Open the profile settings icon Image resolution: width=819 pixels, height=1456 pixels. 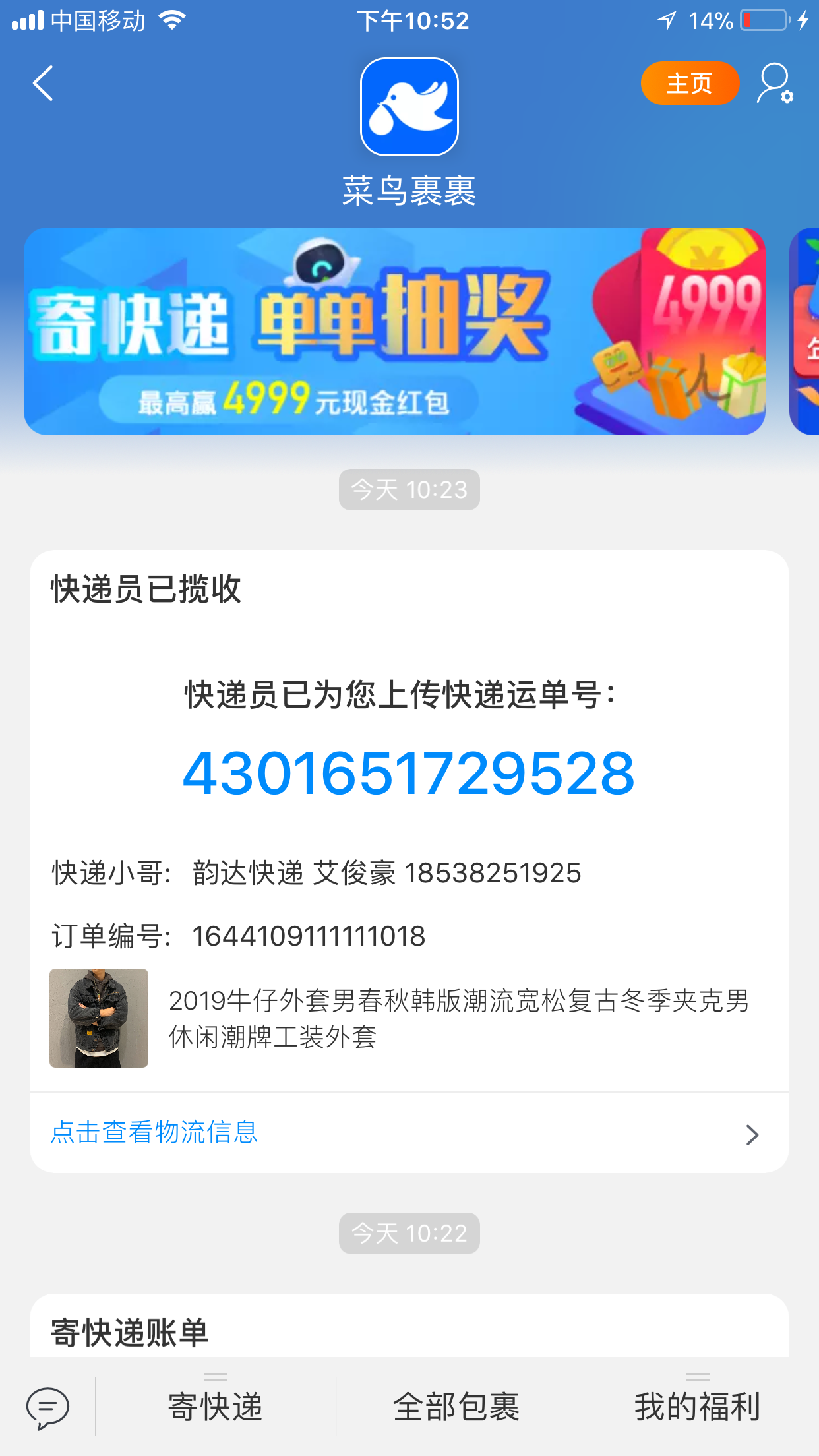(775, 84)
